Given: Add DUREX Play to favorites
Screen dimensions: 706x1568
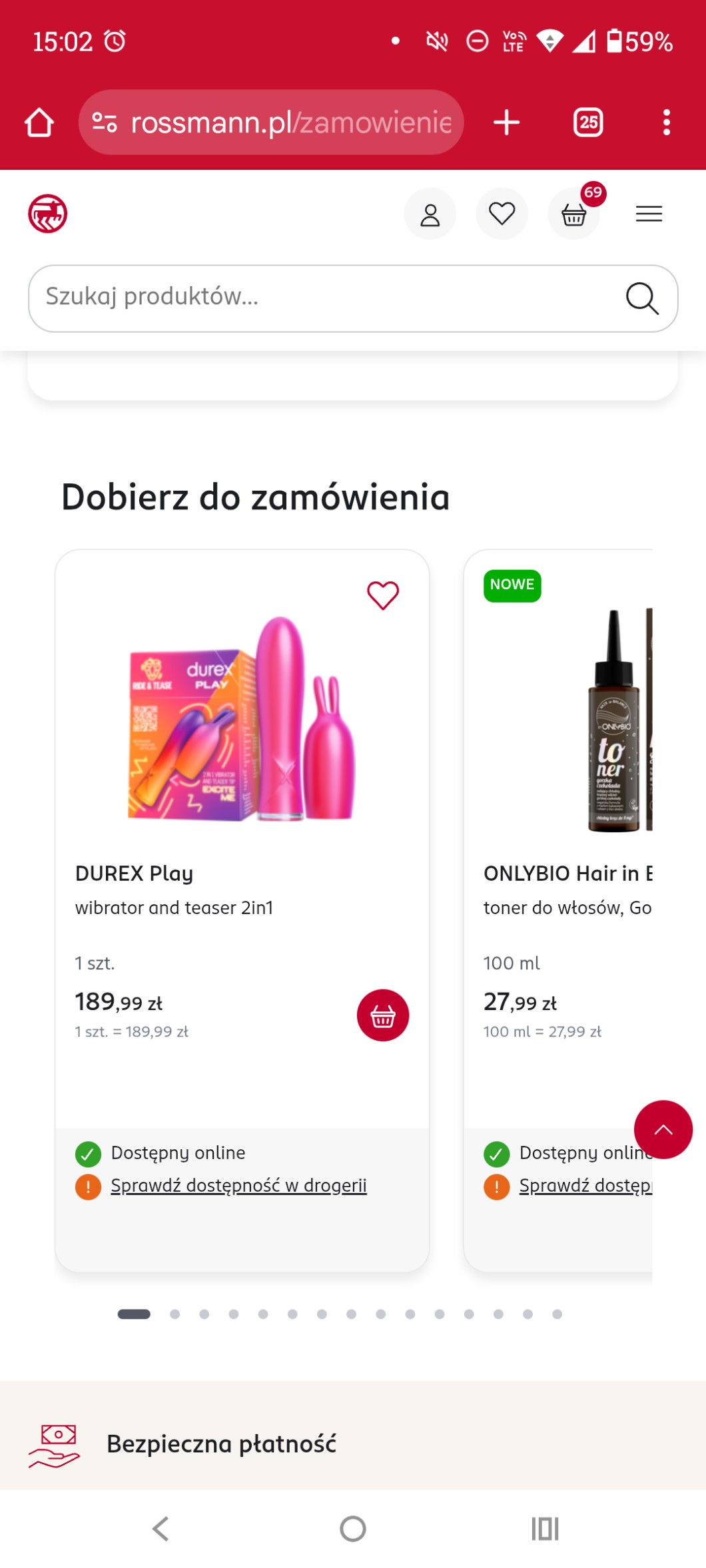Looking at the screenshot, I should 383,595.
